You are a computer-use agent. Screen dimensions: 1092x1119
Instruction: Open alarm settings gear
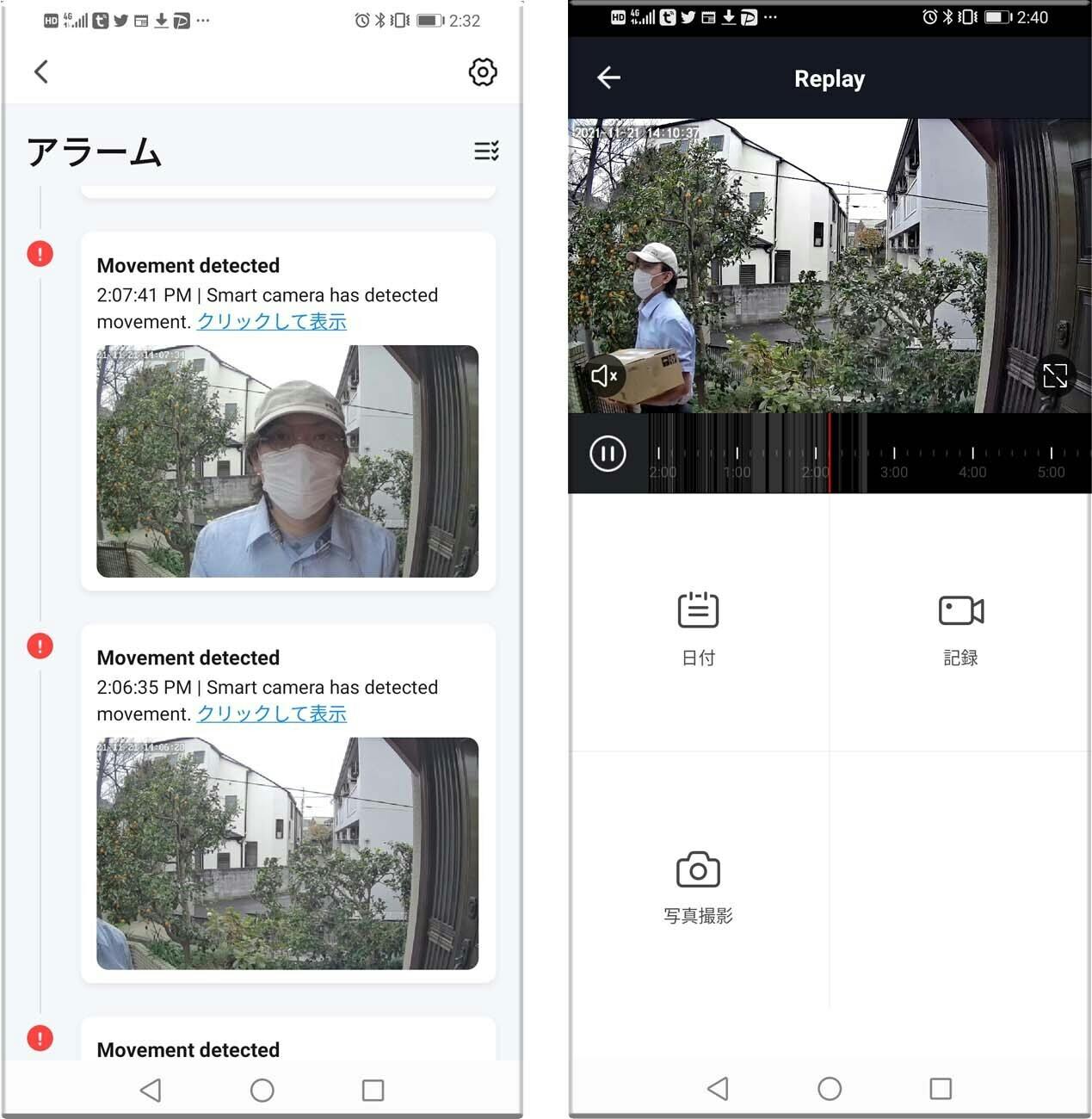[483, 72]
